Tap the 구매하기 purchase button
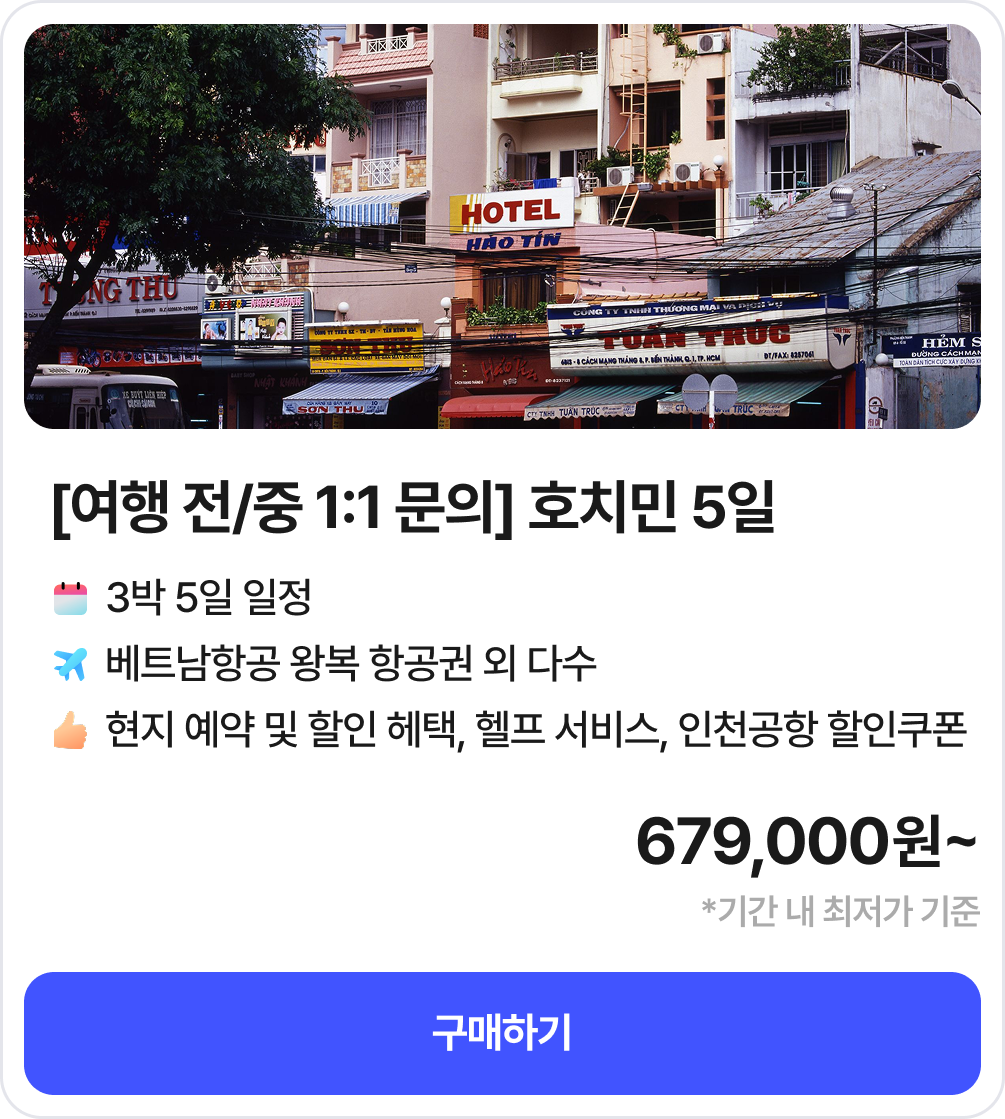Image resolution: width=1005 pixels, height=1119 pixels. click(502, 1033)
